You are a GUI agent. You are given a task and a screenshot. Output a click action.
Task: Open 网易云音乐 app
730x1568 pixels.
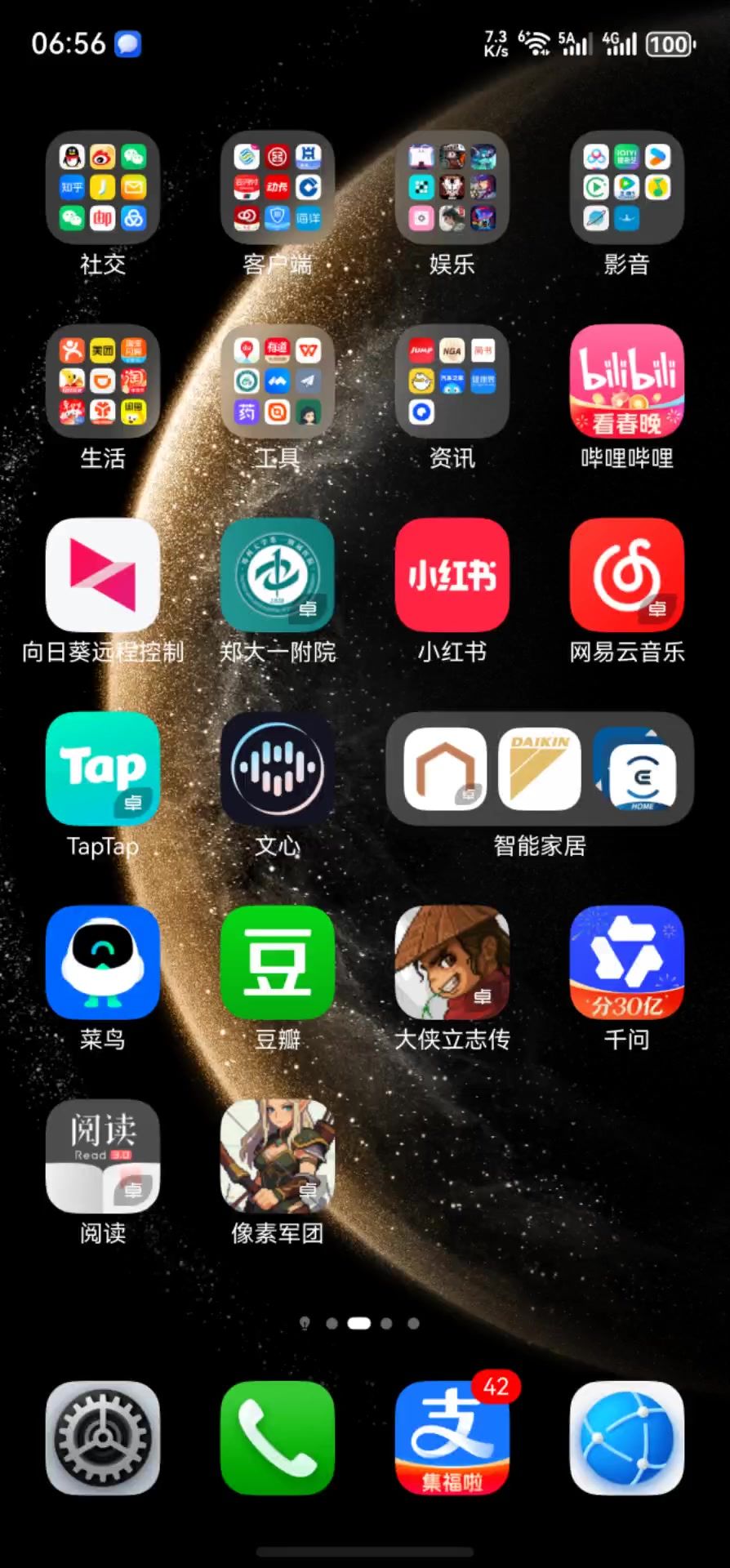(627, 575)
